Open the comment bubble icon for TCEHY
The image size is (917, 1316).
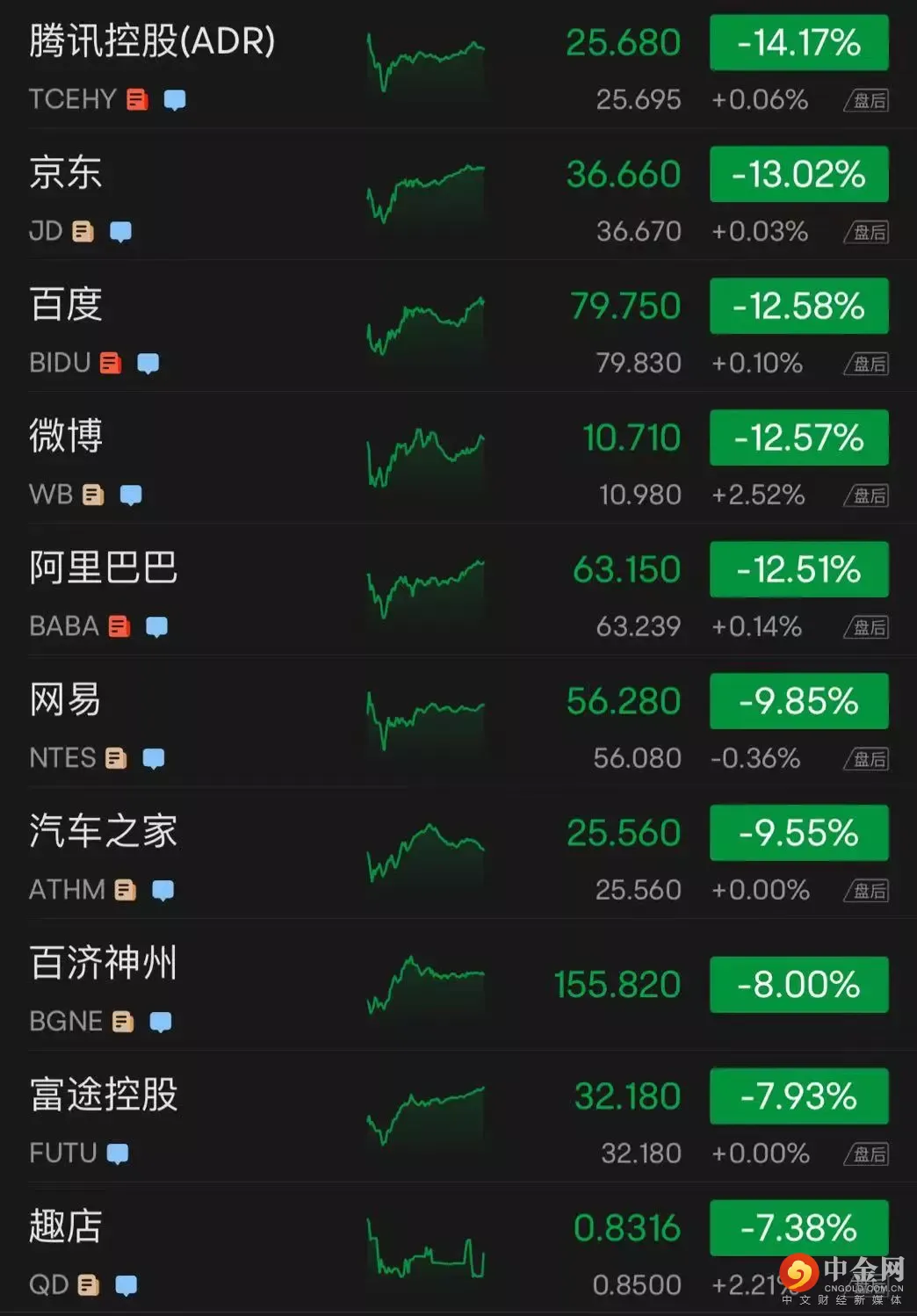point(175,98)
